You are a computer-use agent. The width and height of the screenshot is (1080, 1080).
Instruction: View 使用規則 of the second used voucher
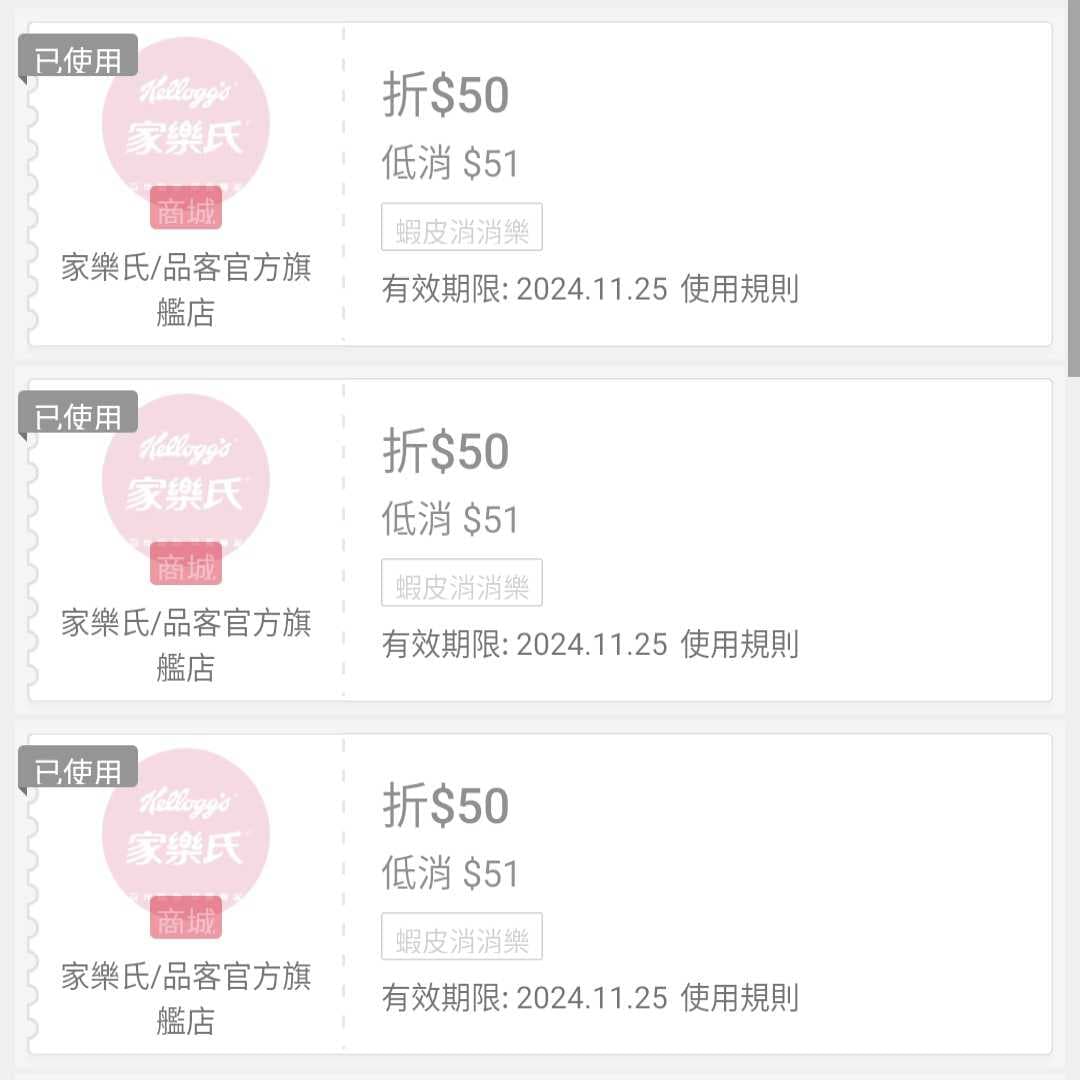739,645
